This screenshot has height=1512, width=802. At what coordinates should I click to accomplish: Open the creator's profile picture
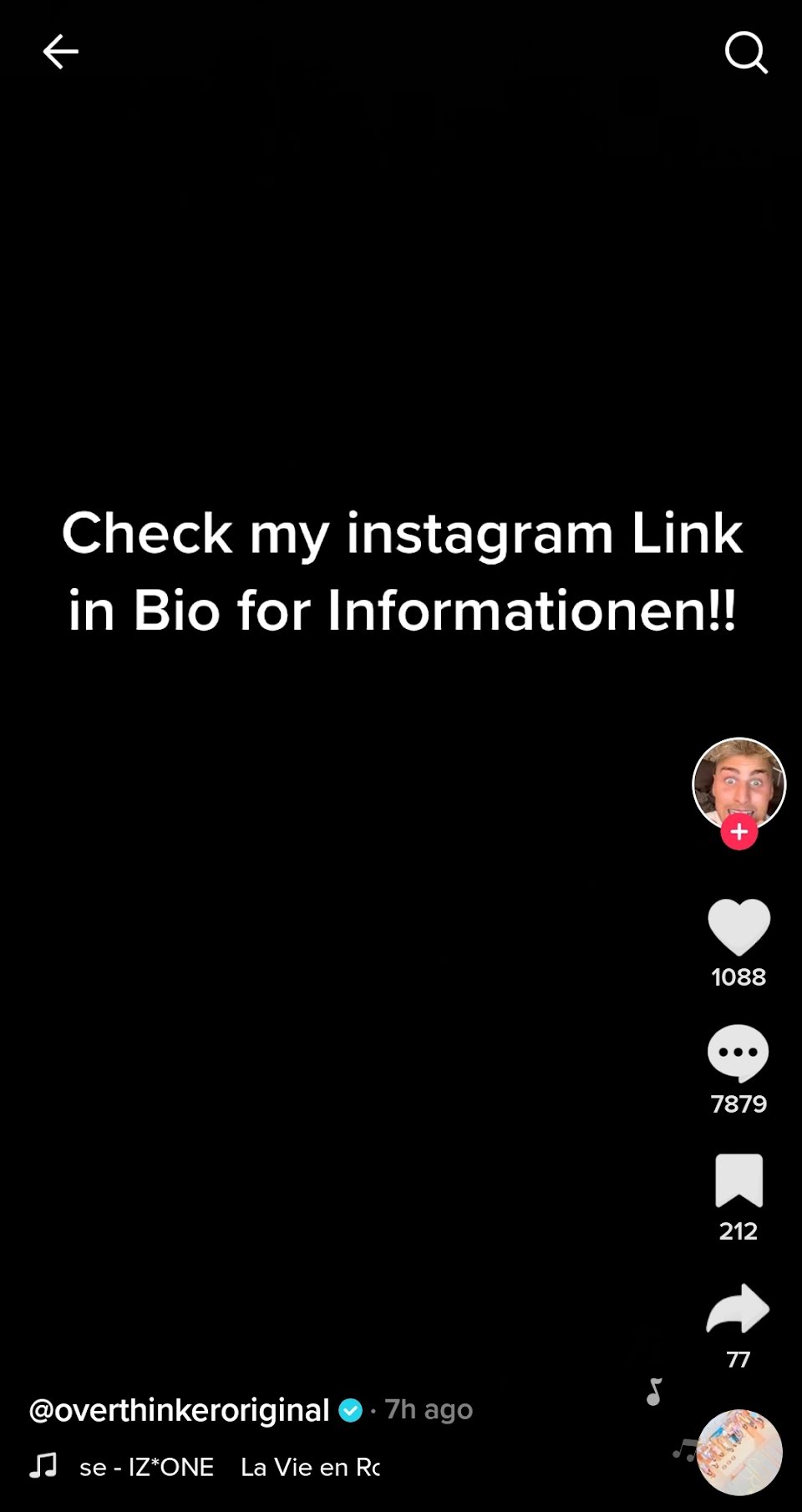click(x=739, y=784)
